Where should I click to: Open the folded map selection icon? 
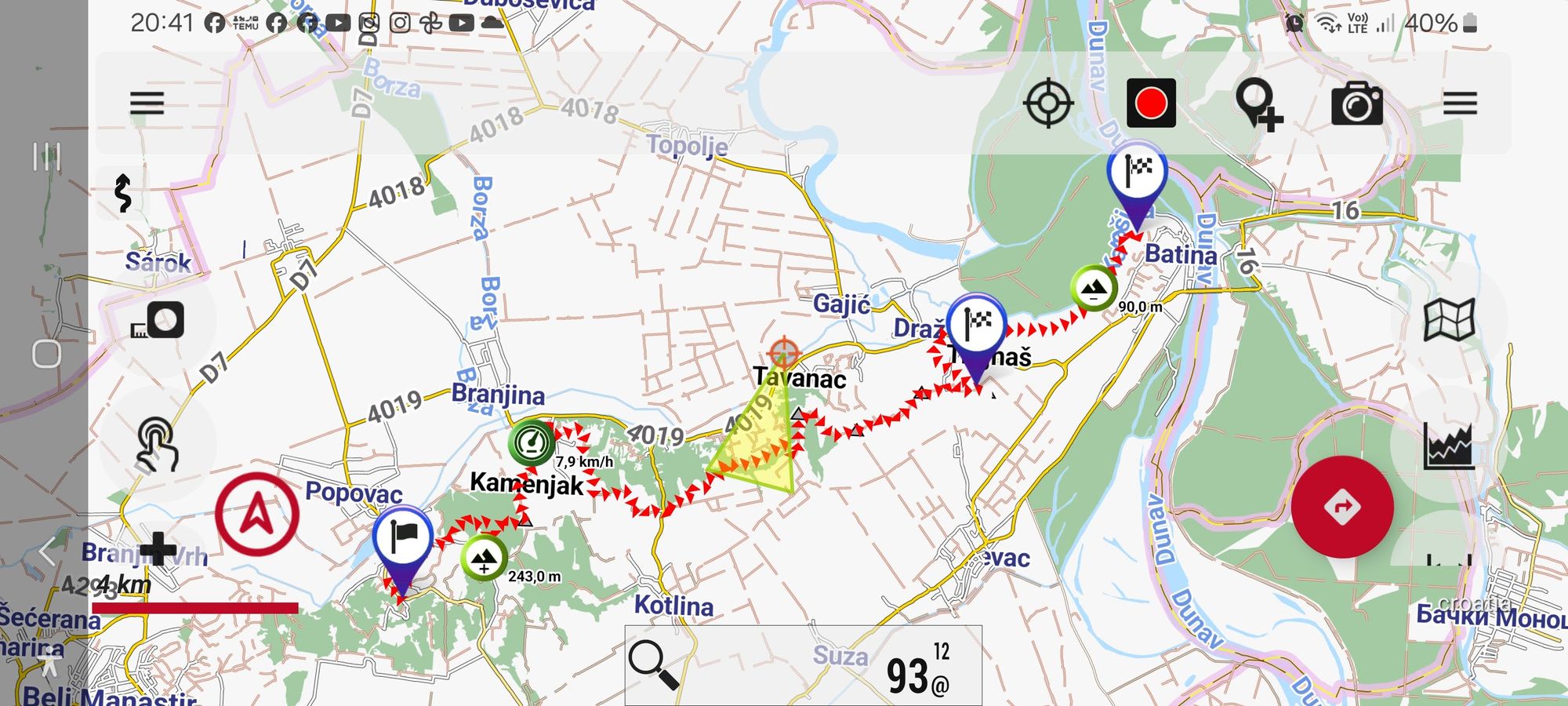click(1449, 320)
